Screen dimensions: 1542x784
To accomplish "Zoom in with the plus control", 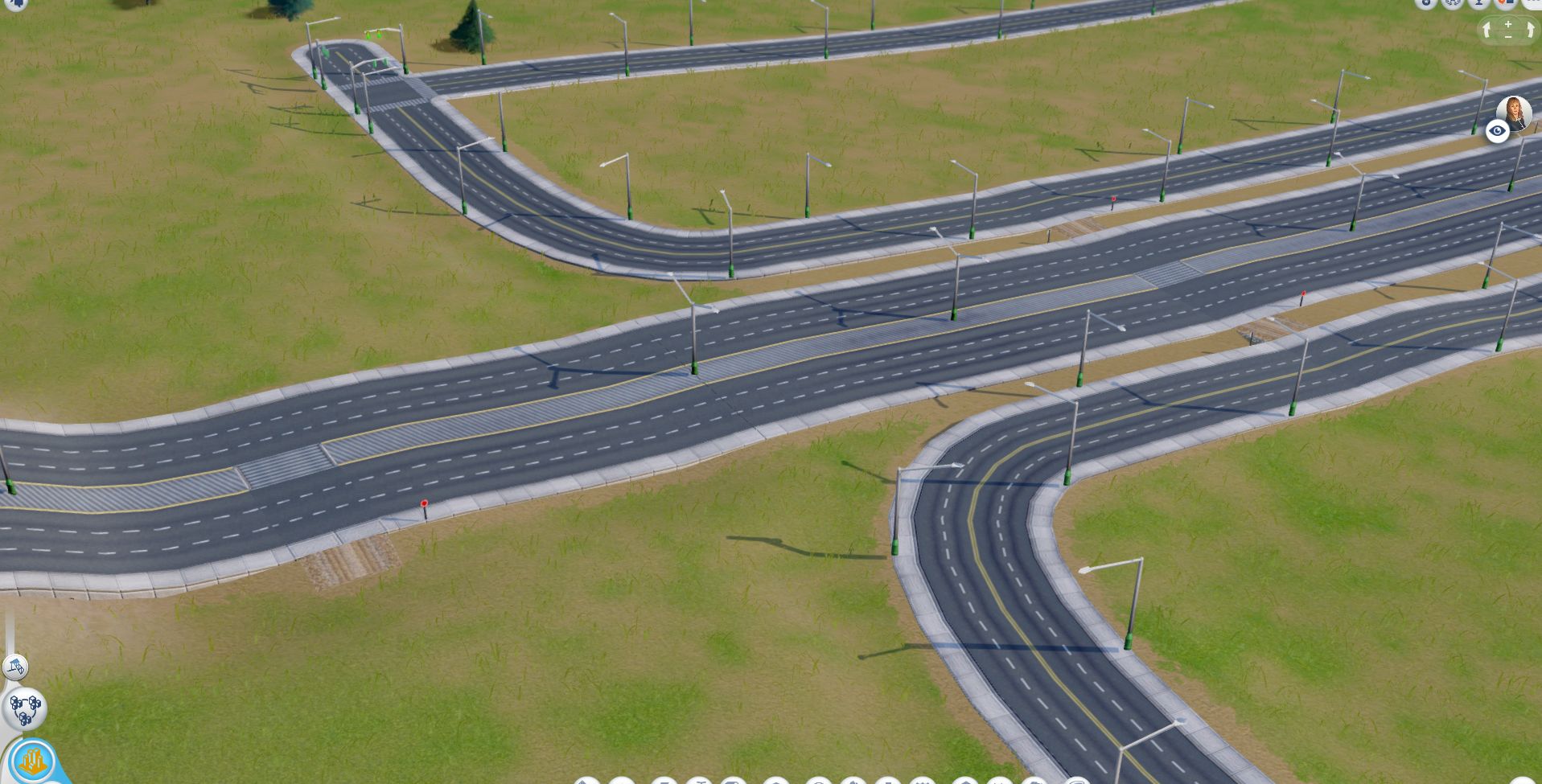I will (1507, 24).
